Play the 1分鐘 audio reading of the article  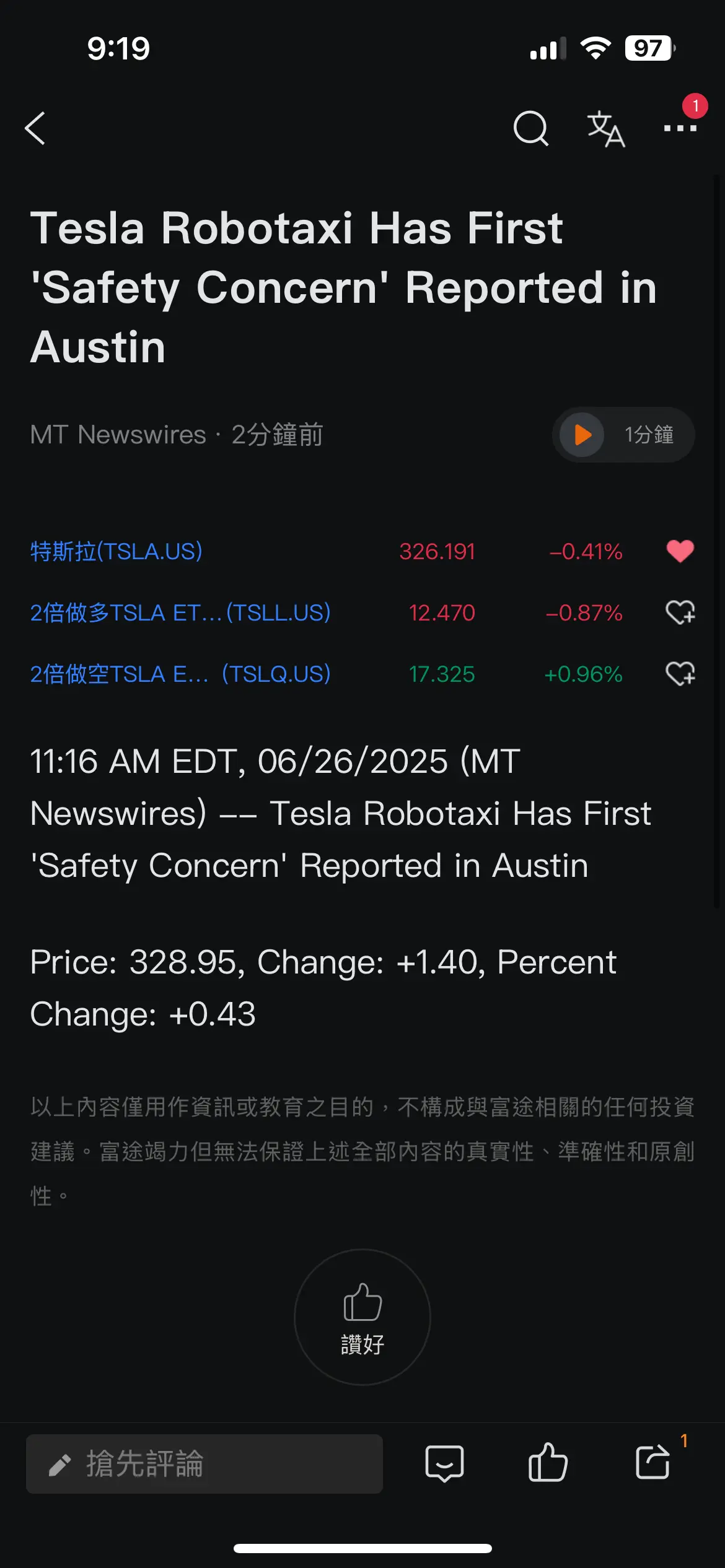coord(623,435)
